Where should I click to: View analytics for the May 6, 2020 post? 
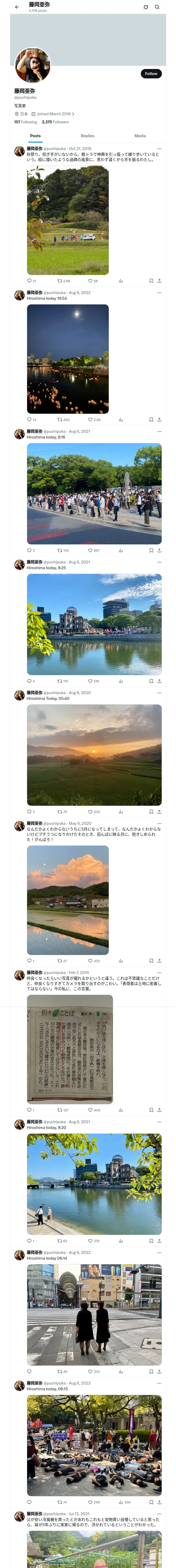point(121,960)
